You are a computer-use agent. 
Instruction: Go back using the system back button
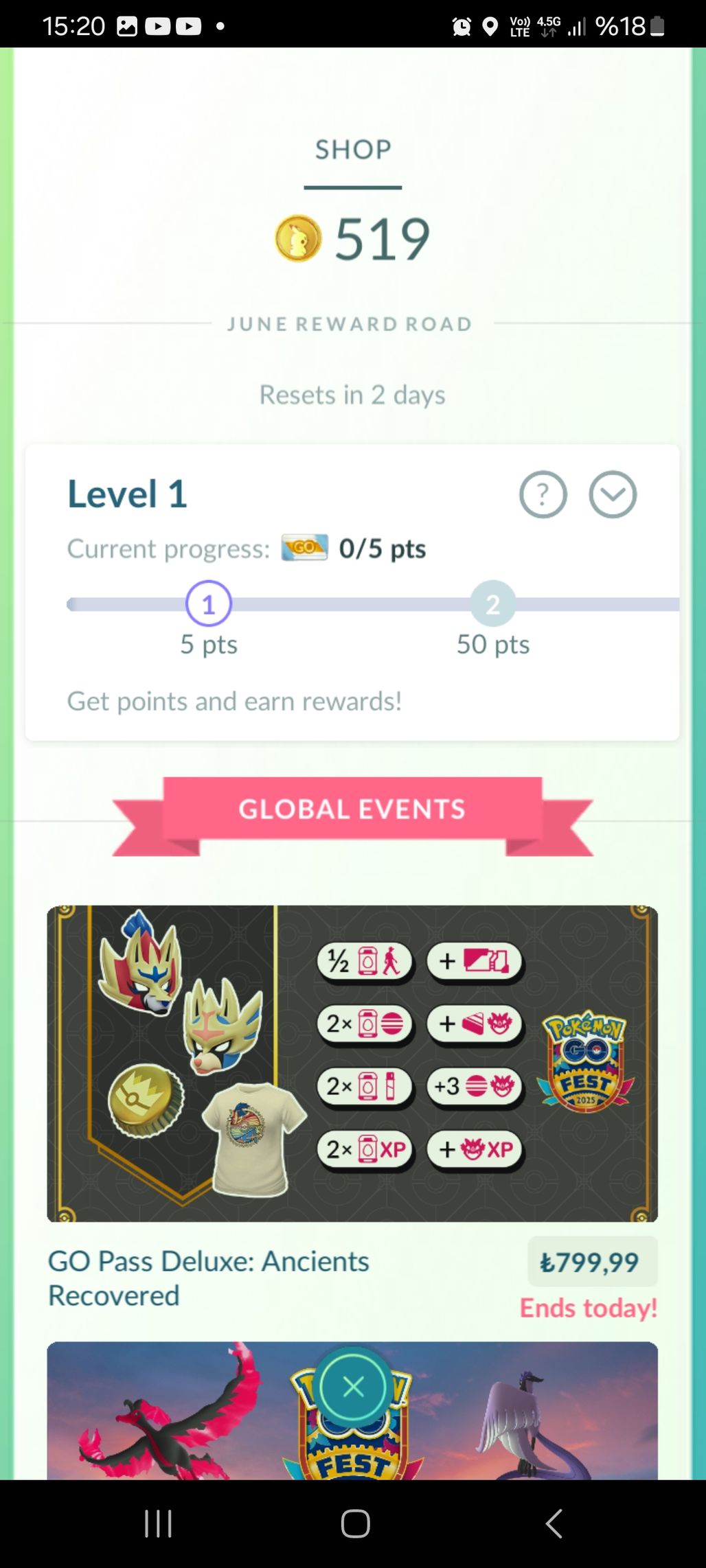point(554,1523)
